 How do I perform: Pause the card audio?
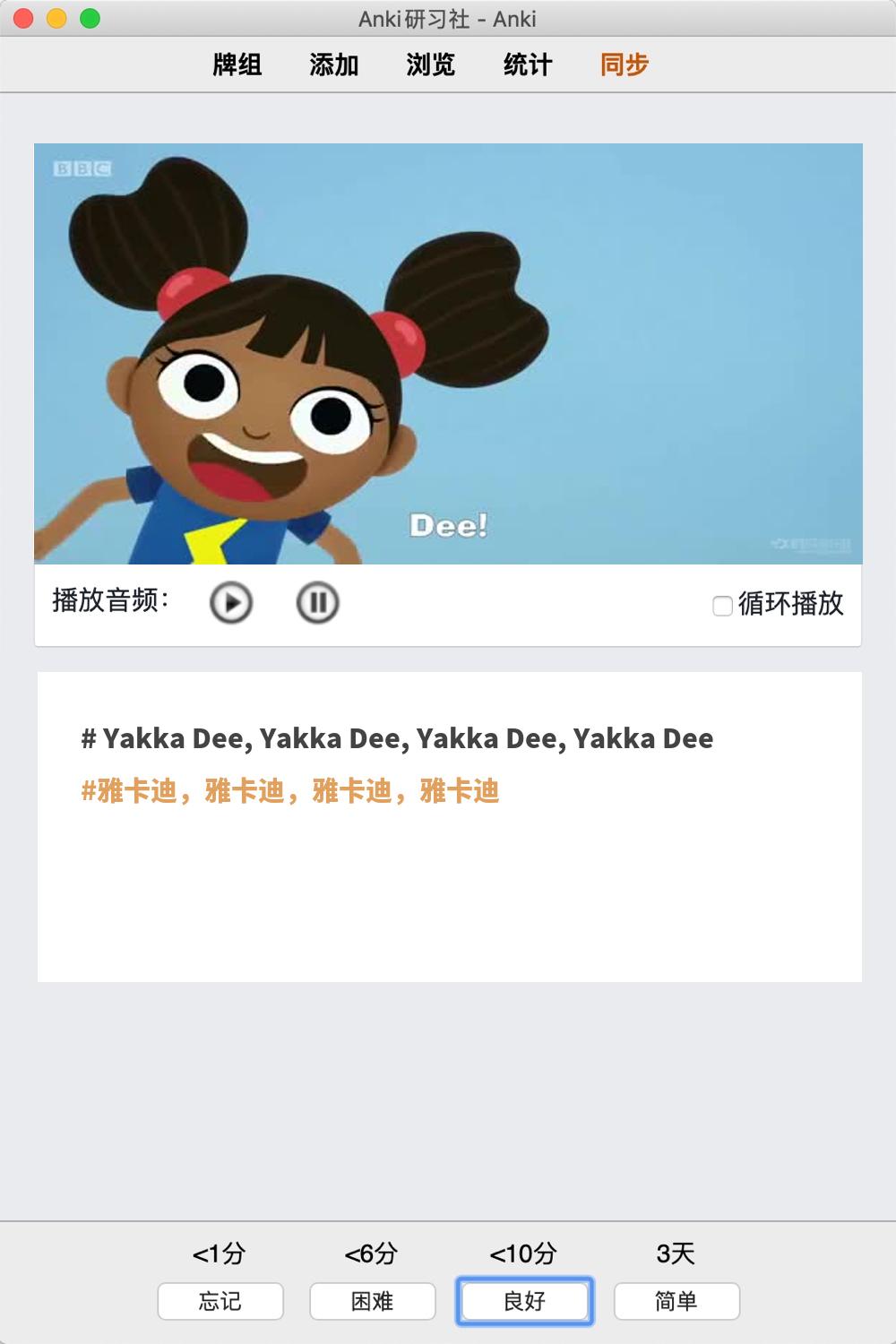point(317,603)
